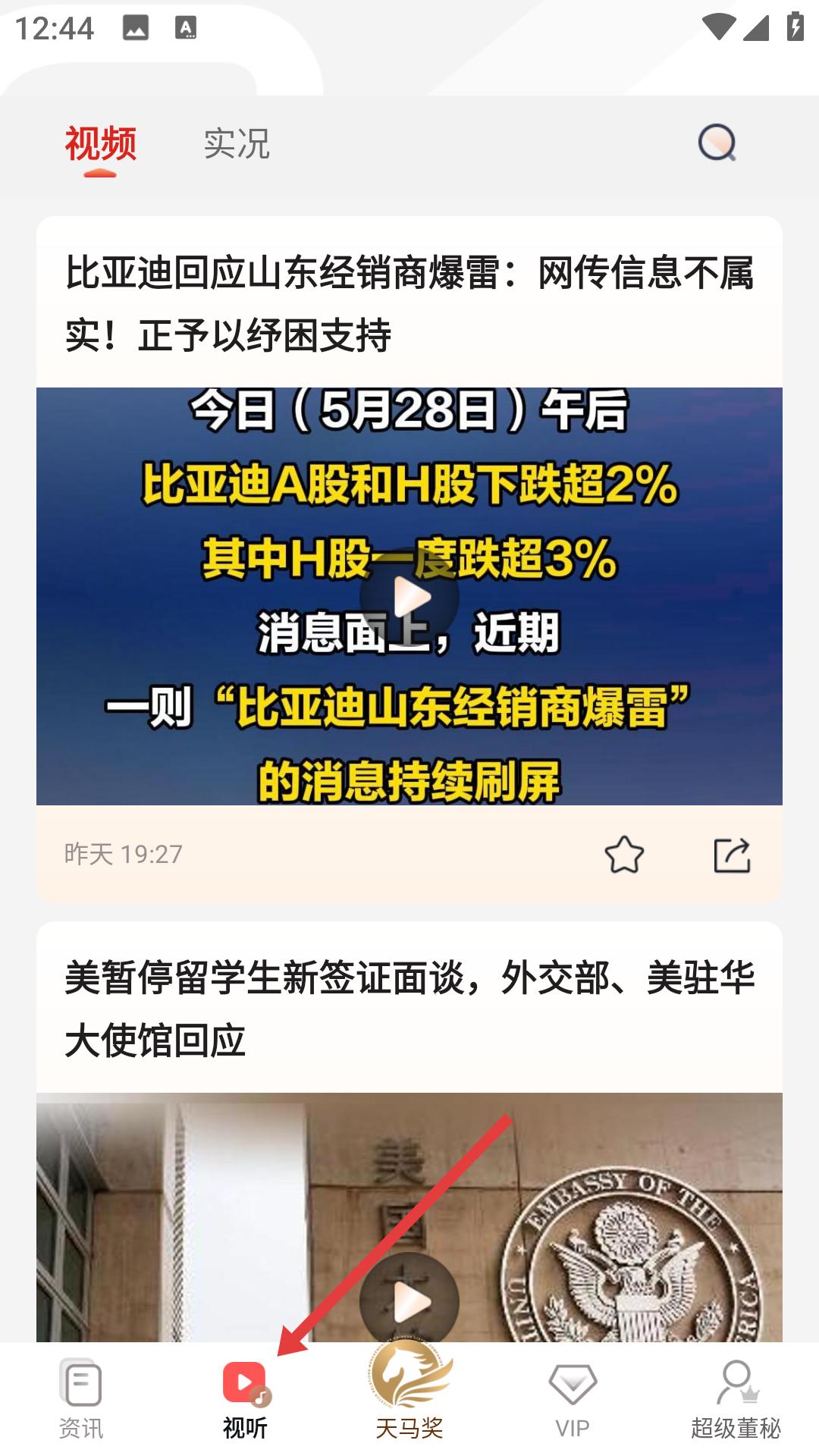
Task: Share the 比亚迪回应山东经销商爆雷 video
Action: [x=733, y=855]
